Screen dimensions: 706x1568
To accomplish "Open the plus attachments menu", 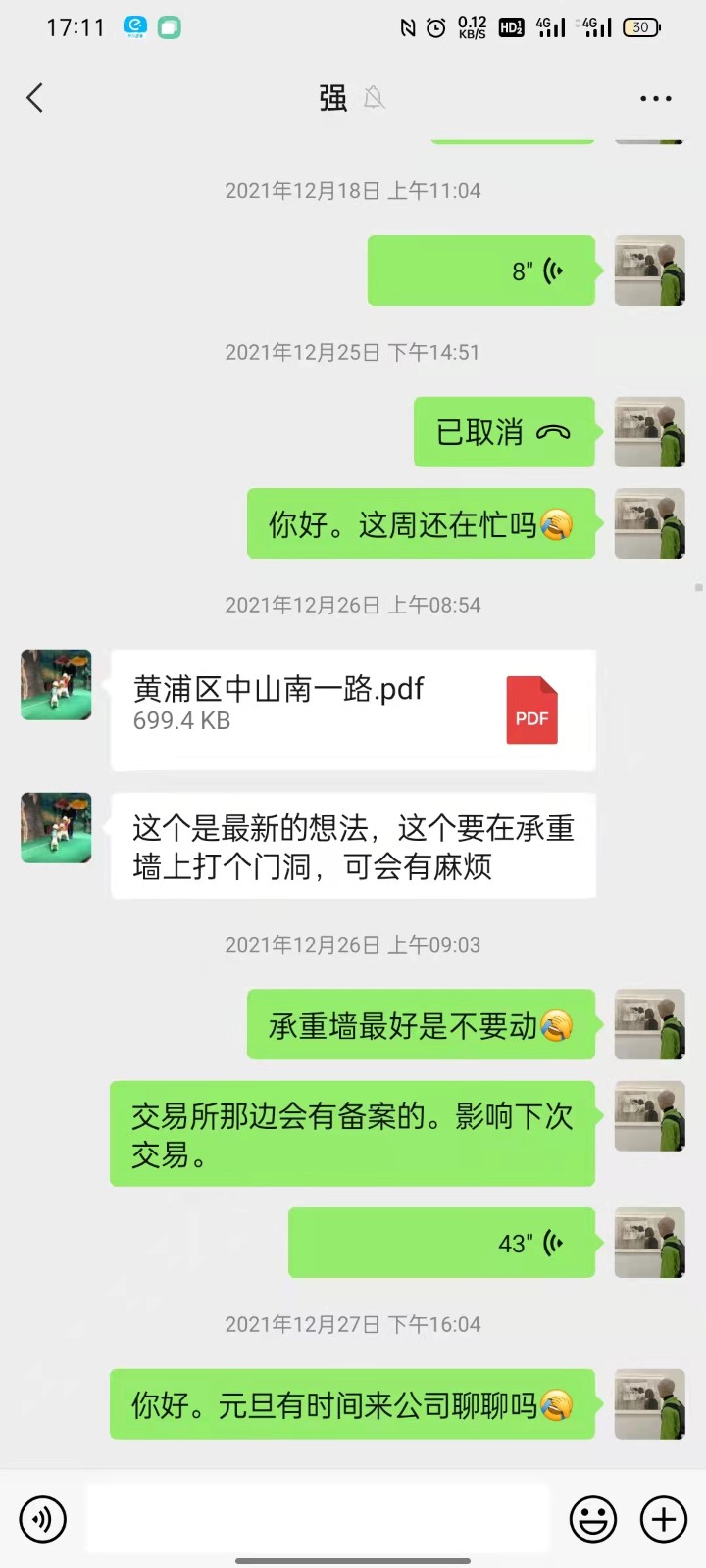I will coord(664,1519).
